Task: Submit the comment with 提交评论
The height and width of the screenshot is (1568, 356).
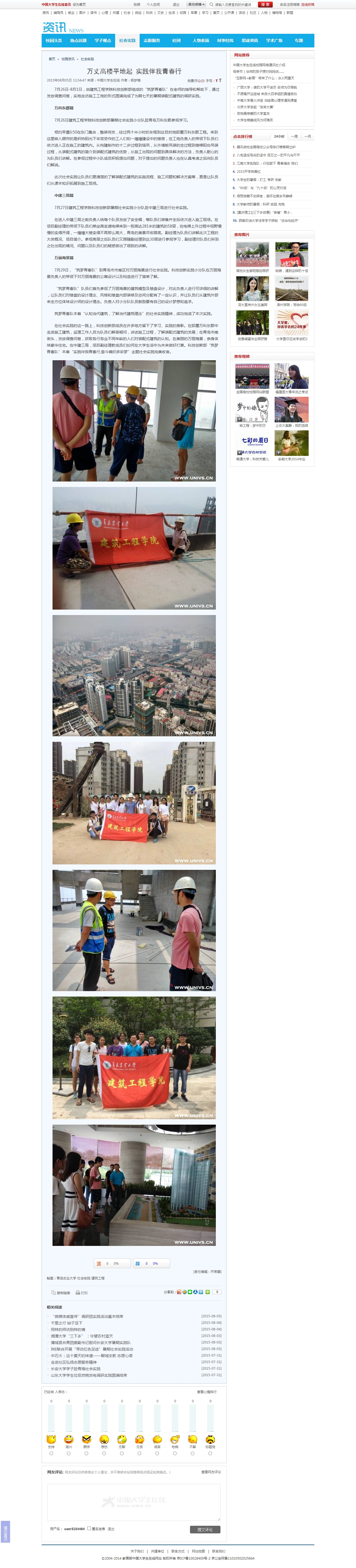Action: click(205, 1529)
